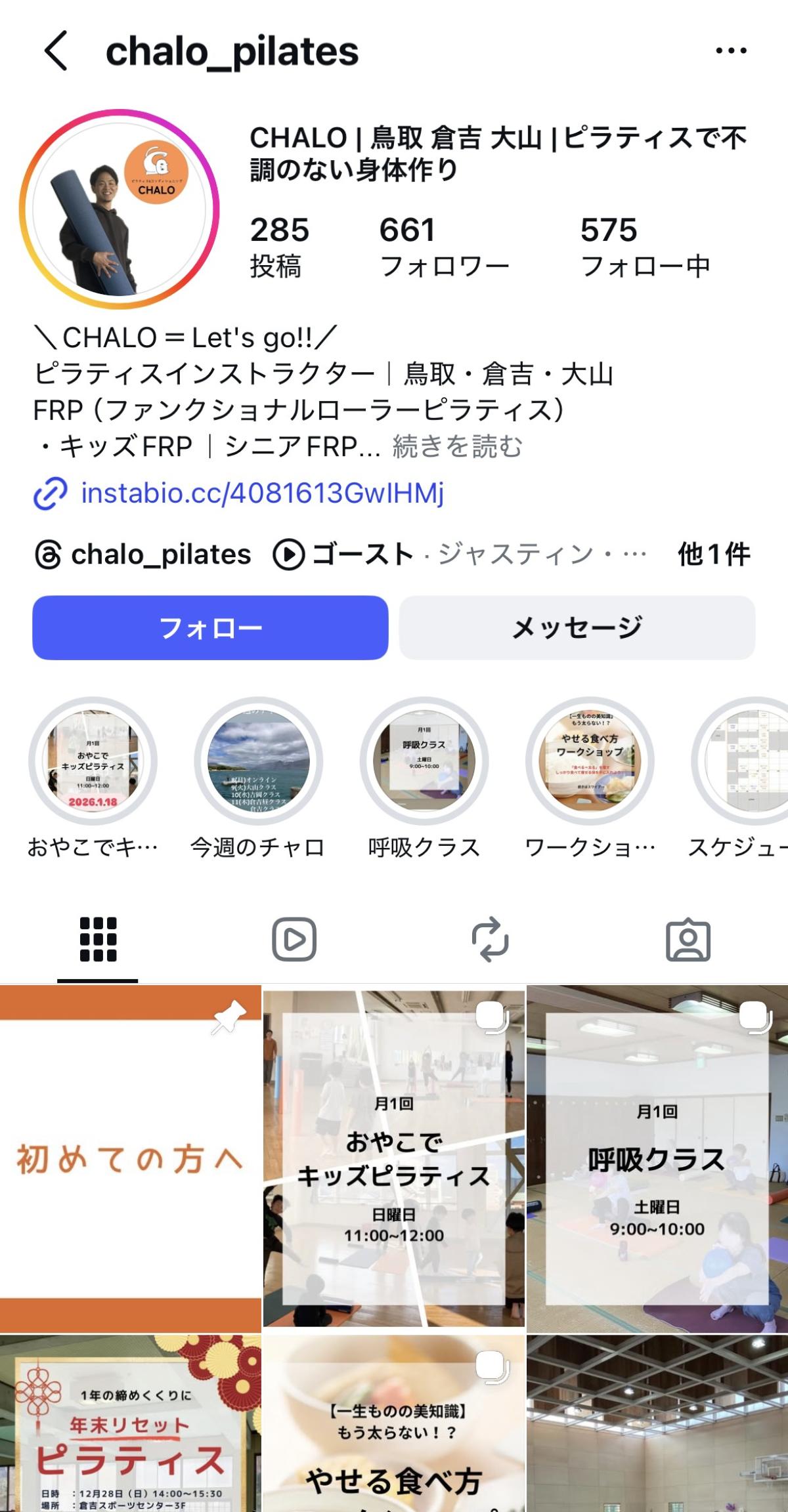Image resolution: width=788 pixels, height=1512 pixels.
Task: Go back with the top-left arrow
Action: [56, 51]
